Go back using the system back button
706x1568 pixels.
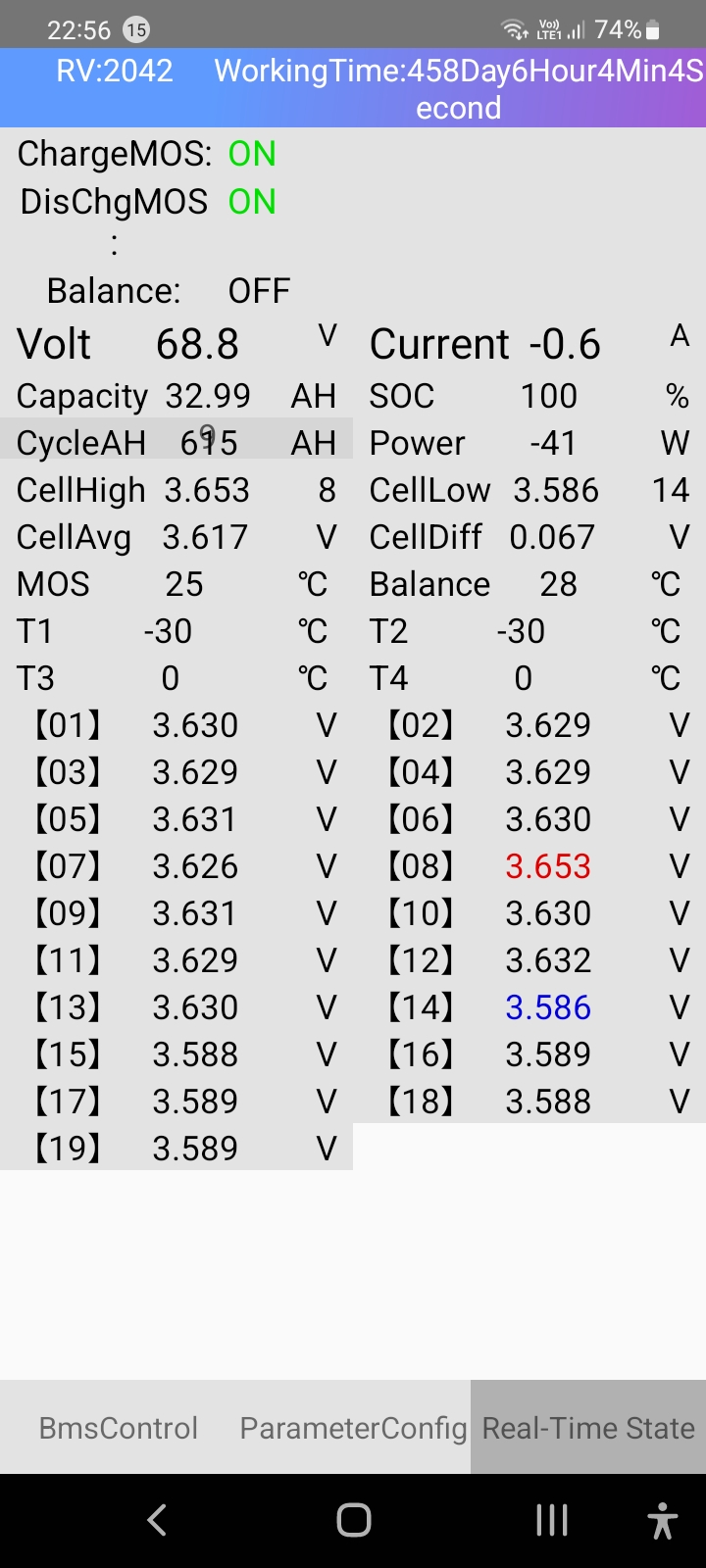click(x=157, y=1520)
